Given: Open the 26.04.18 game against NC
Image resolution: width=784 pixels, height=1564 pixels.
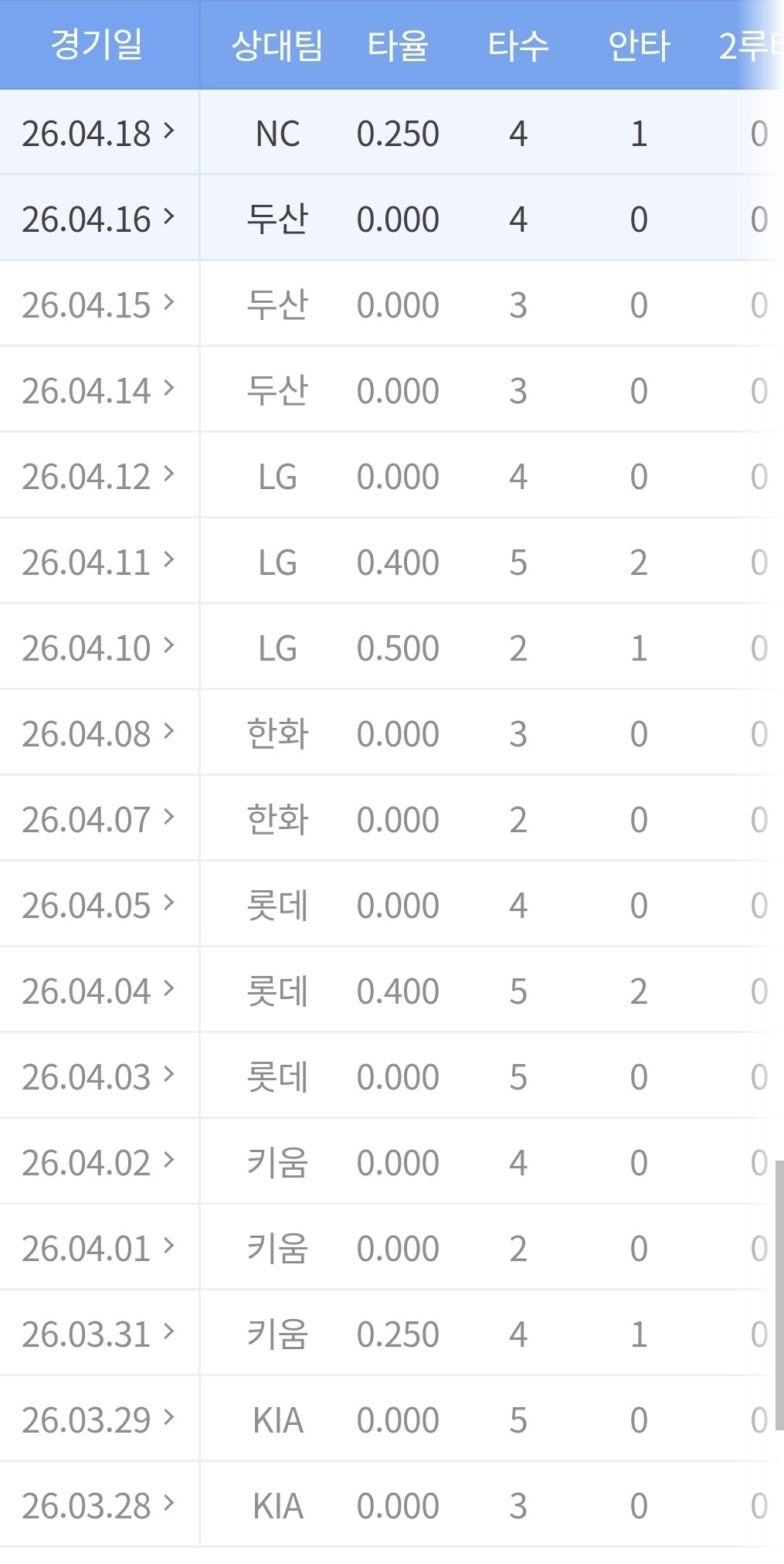Looking at the screenshot, I should click(98, 134).
